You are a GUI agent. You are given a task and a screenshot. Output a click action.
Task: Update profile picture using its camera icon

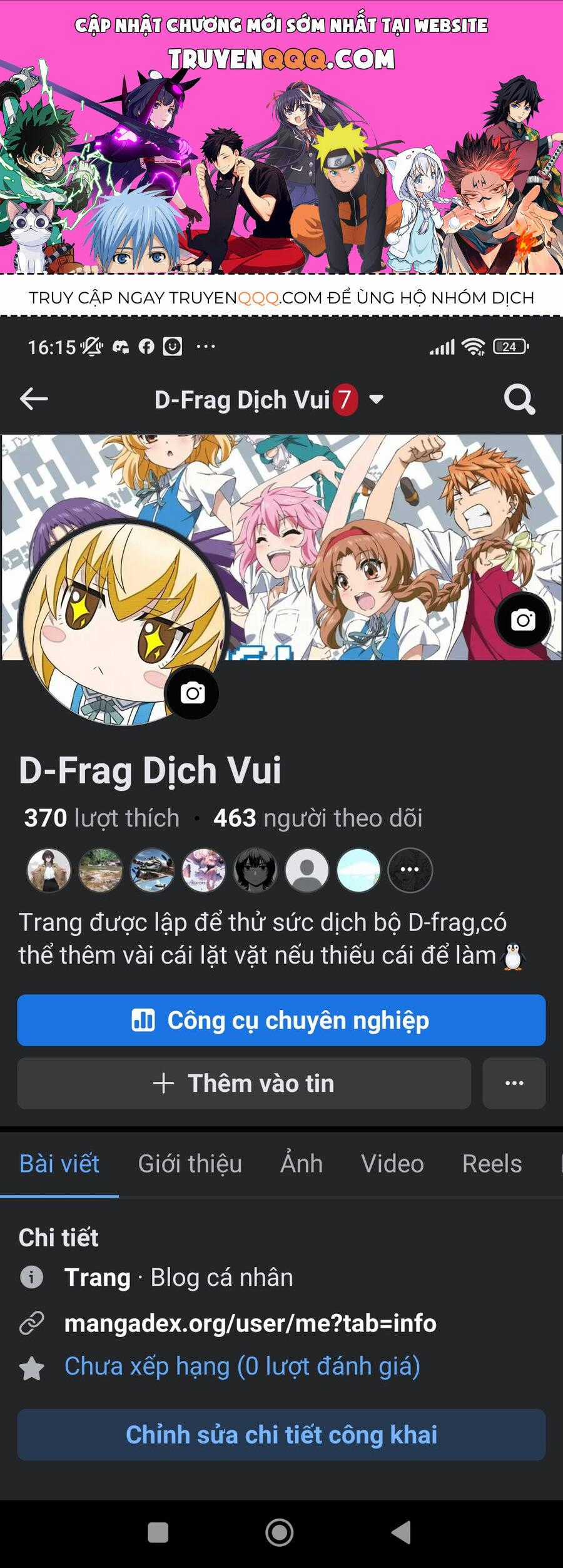click(191, 693)
